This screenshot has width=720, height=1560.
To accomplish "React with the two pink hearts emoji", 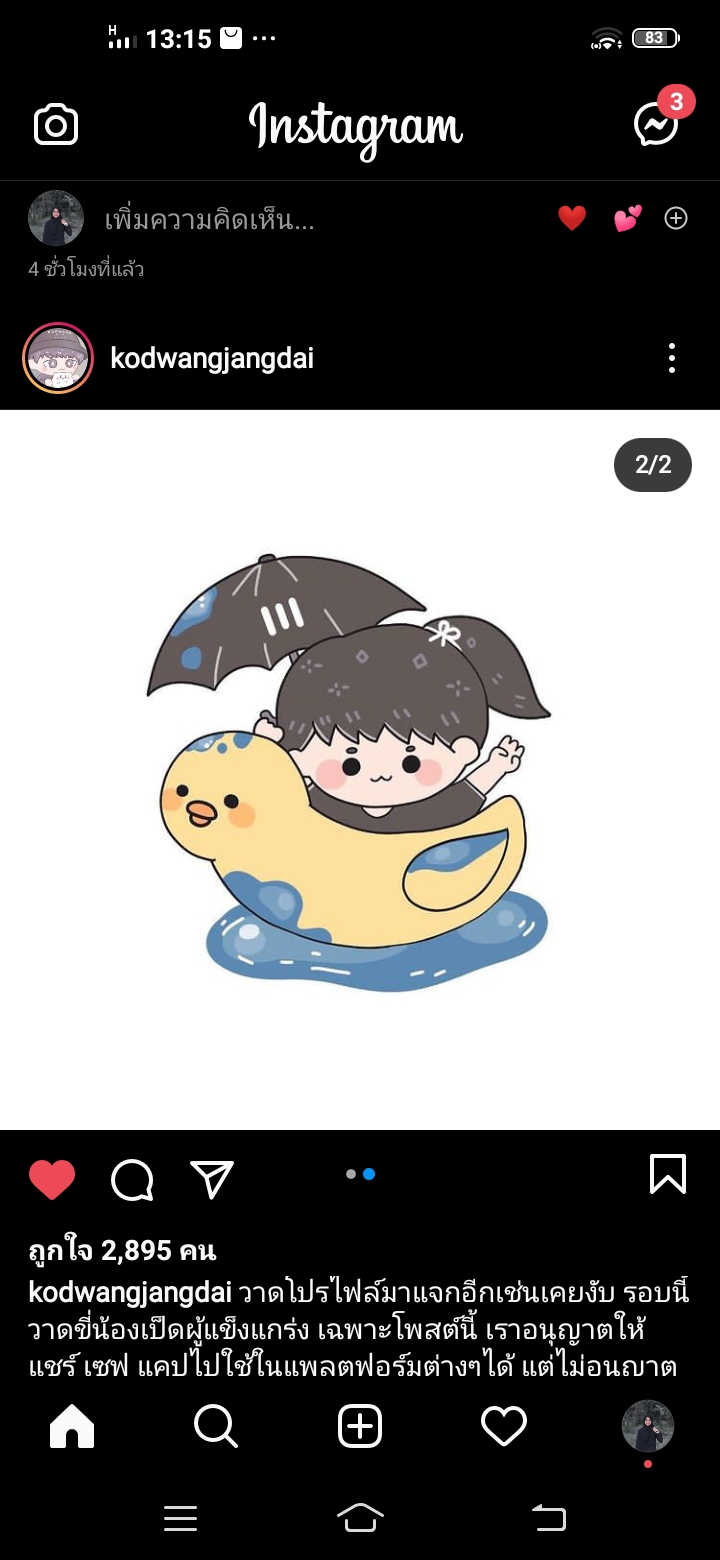I will pyautogui.click(x=627, y=218).
